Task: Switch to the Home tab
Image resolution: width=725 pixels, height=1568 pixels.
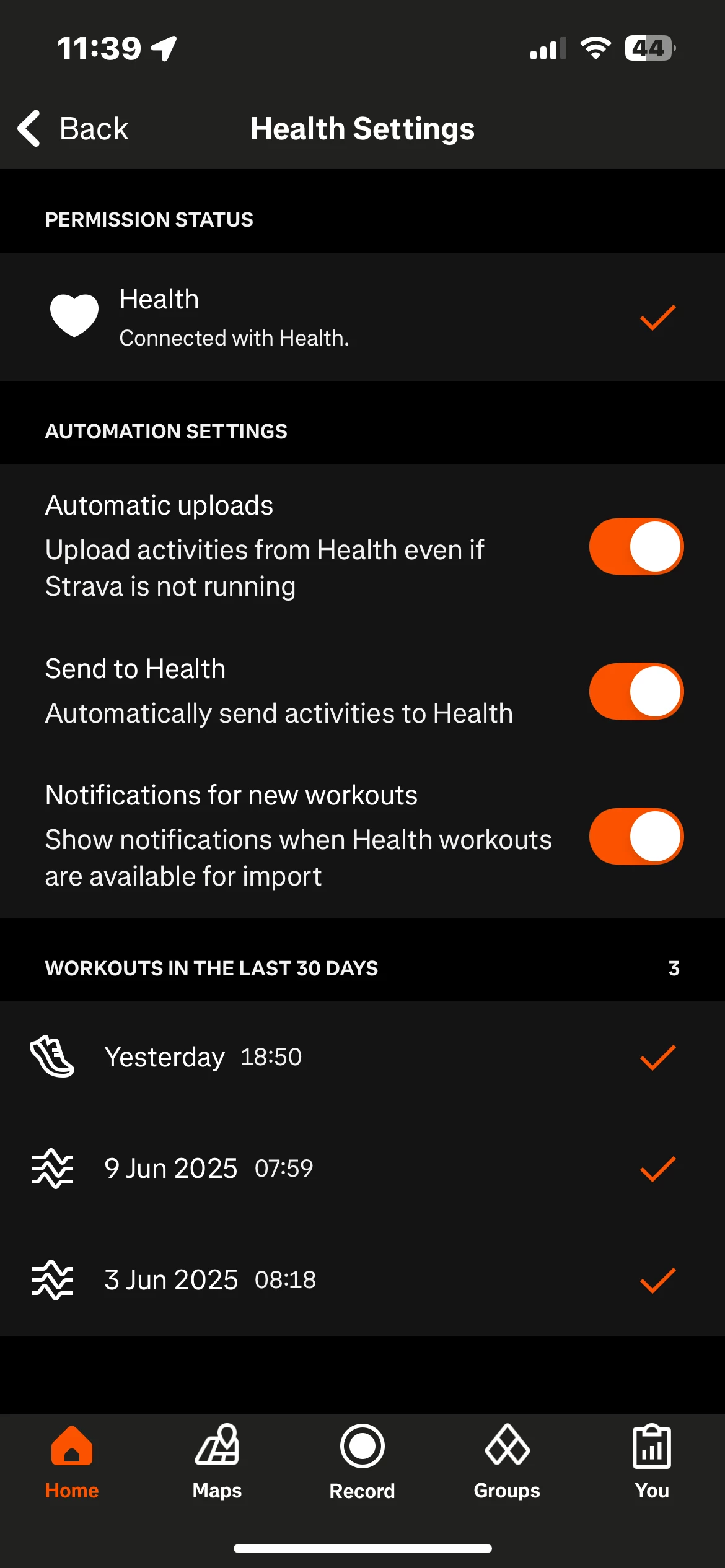Action: coord(72,1463)
